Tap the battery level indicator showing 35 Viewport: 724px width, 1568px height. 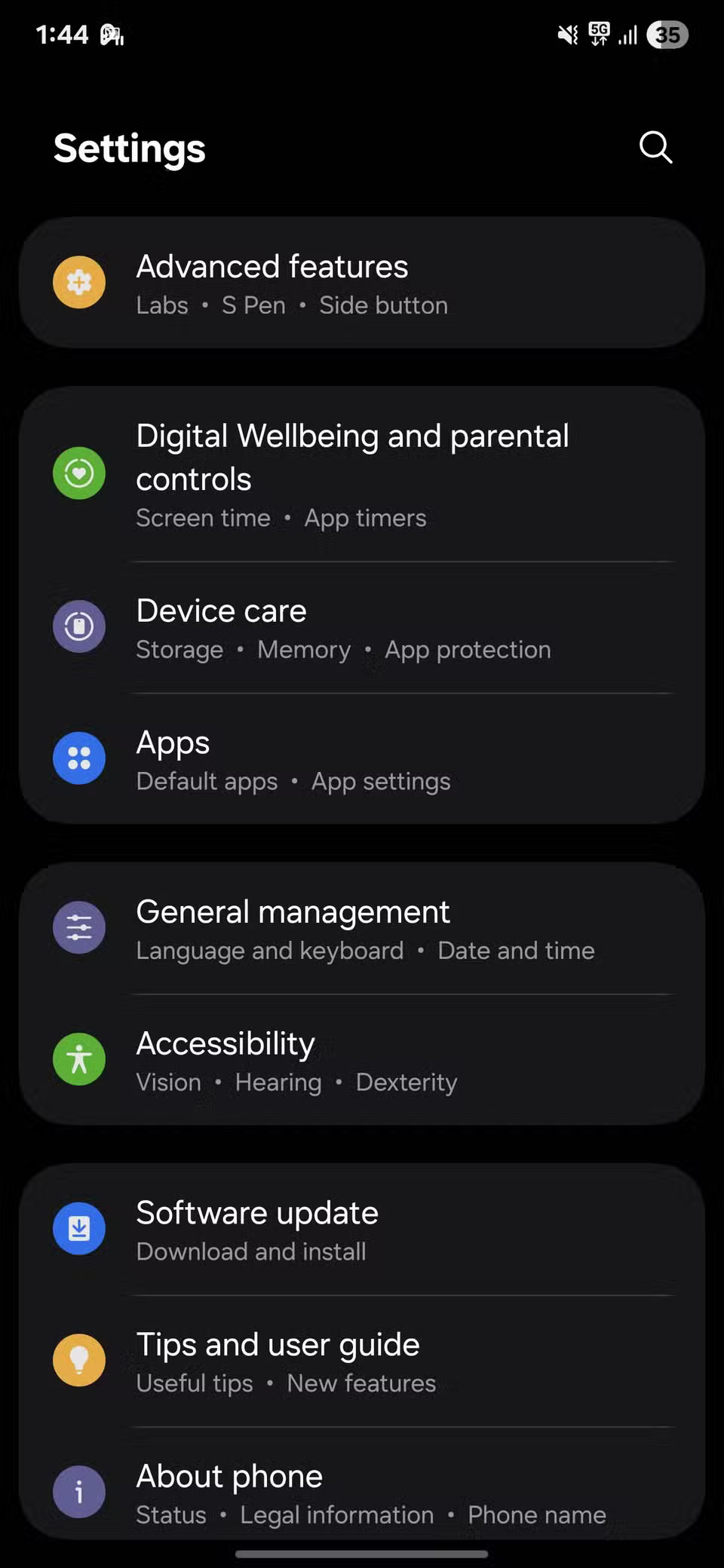(667, 34)
